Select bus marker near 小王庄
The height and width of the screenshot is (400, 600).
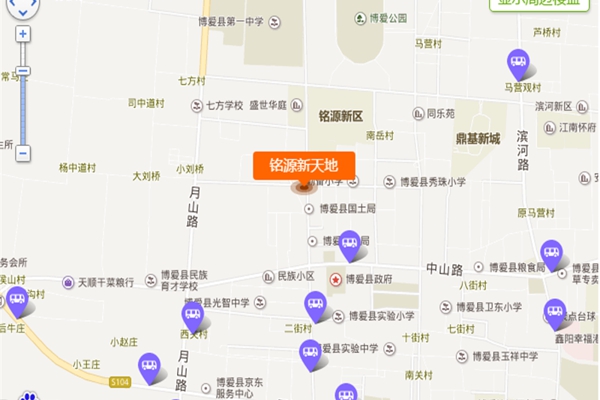click(149, 365)
